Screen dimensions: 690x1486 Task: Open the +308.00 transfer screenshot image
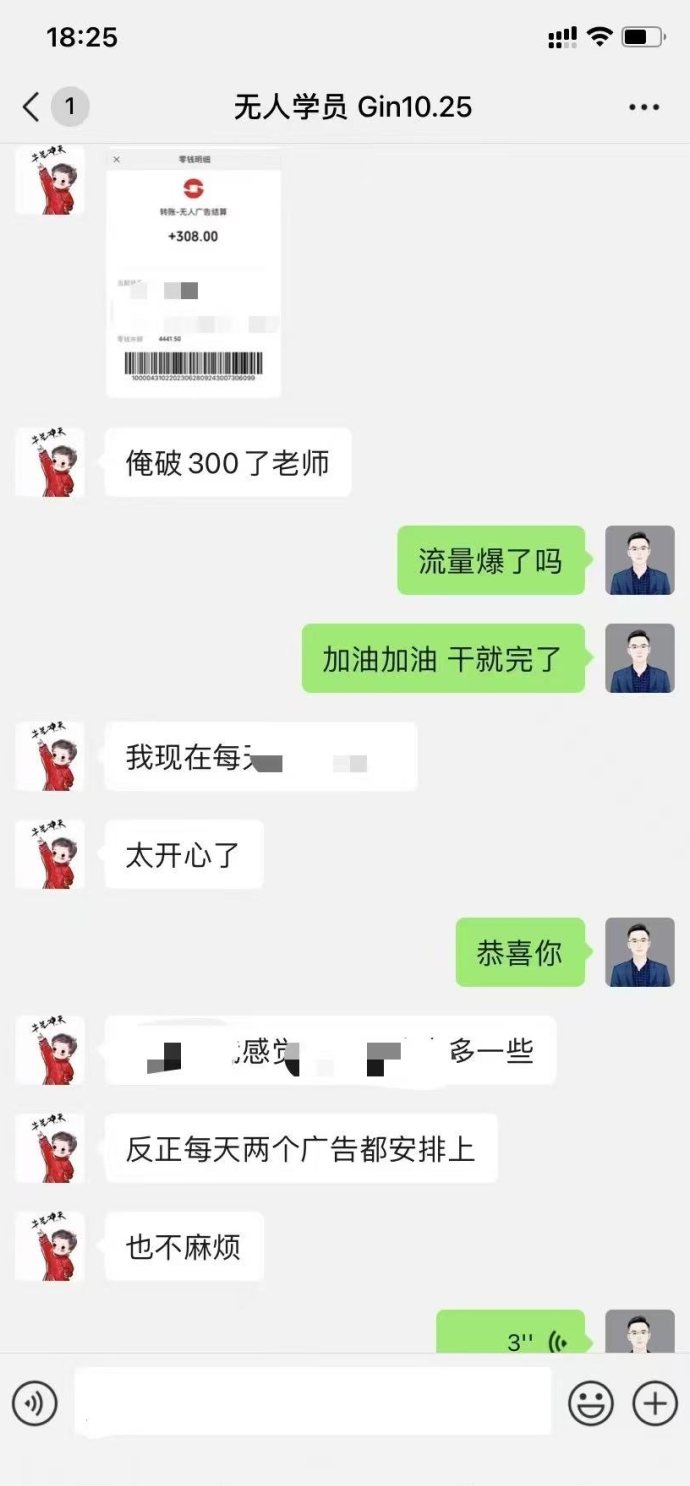pos(193,270)
